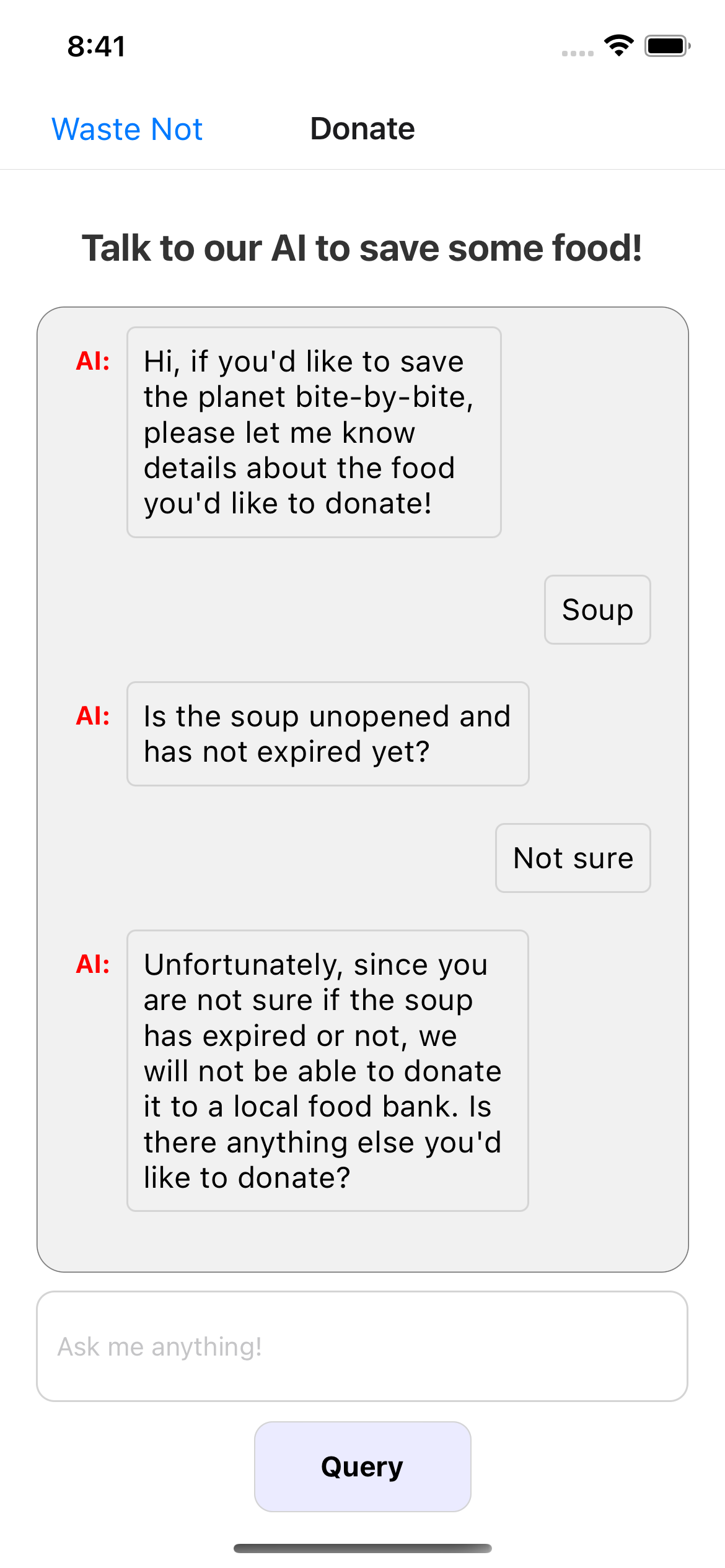Viewport: 725px width, 1568px height.
Task: Focus the Ask me anything field
Action: click(x=362, y=1346)
